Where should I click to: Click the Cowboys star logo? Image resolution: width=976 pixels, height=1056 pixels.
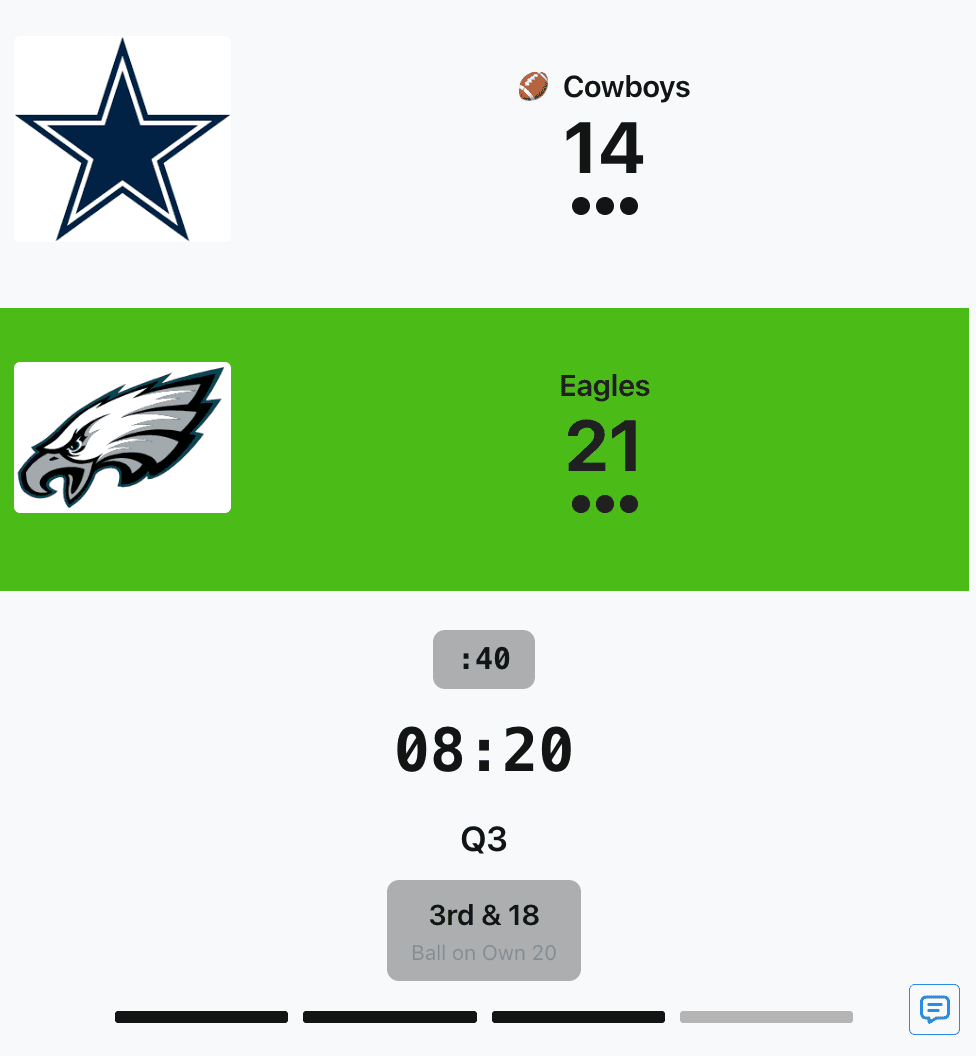[x=121, y=138]
